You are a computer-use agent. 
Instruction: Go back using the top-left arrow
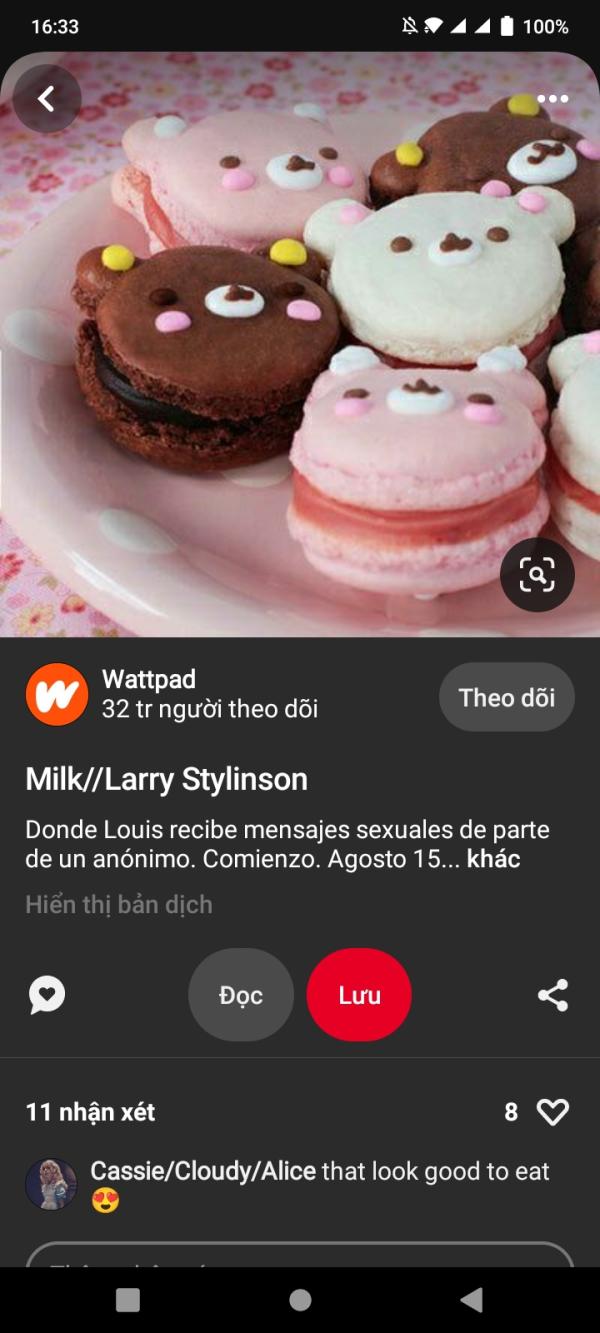(x=46, y=98)
